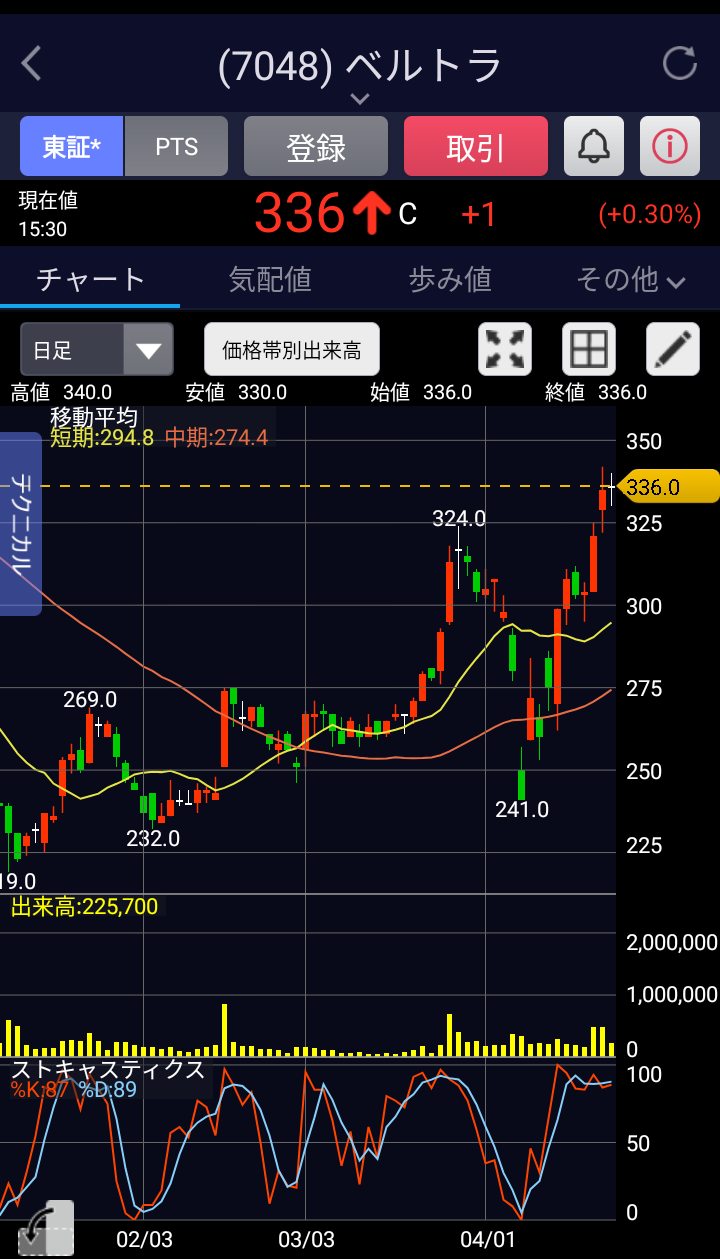Open the テクニカル side panel
The width and height of the screenshot is (720, 1259).
tap(20, 523)
